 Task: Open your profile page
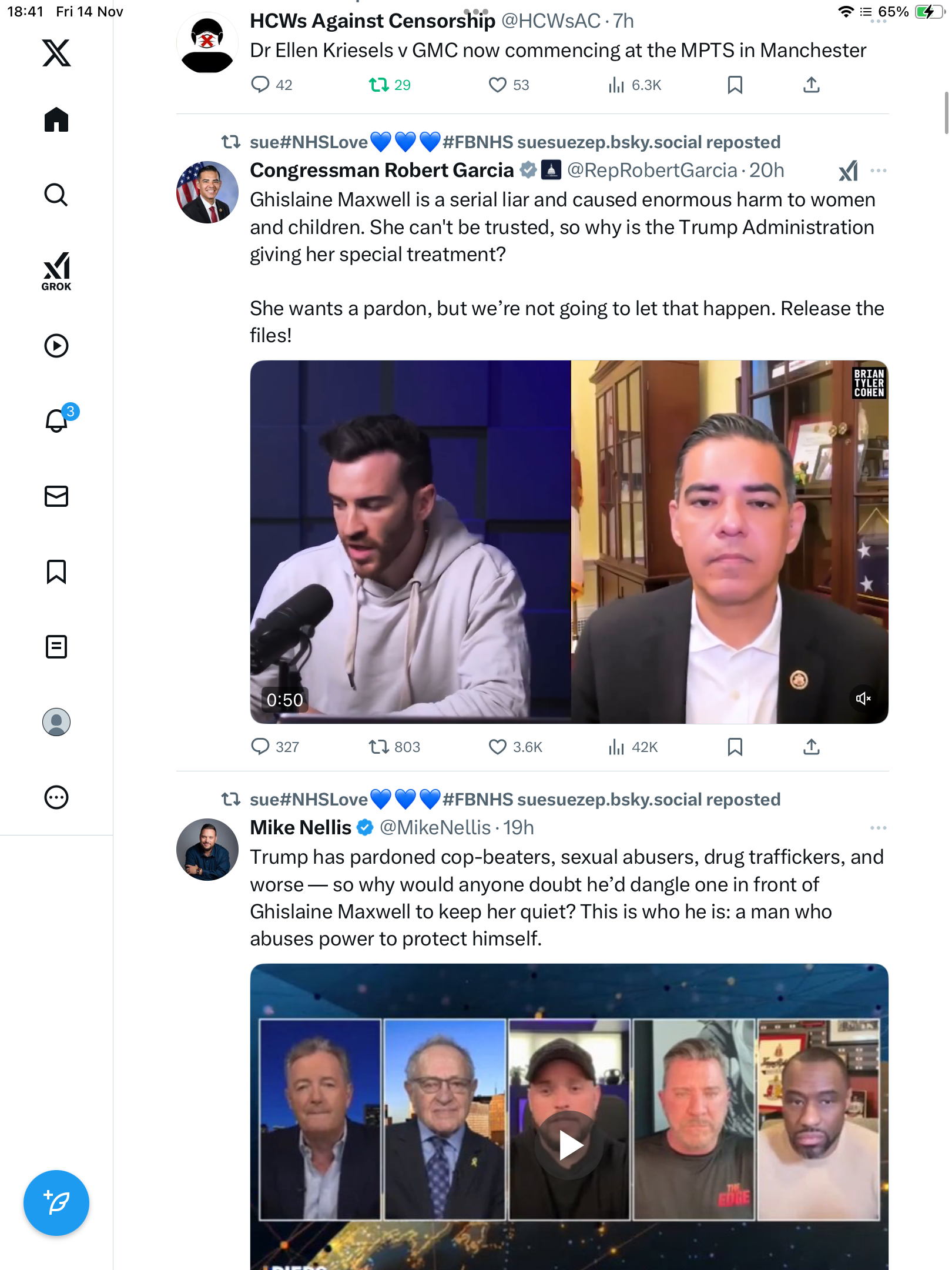pyautogui.click(x=56, y=722)
